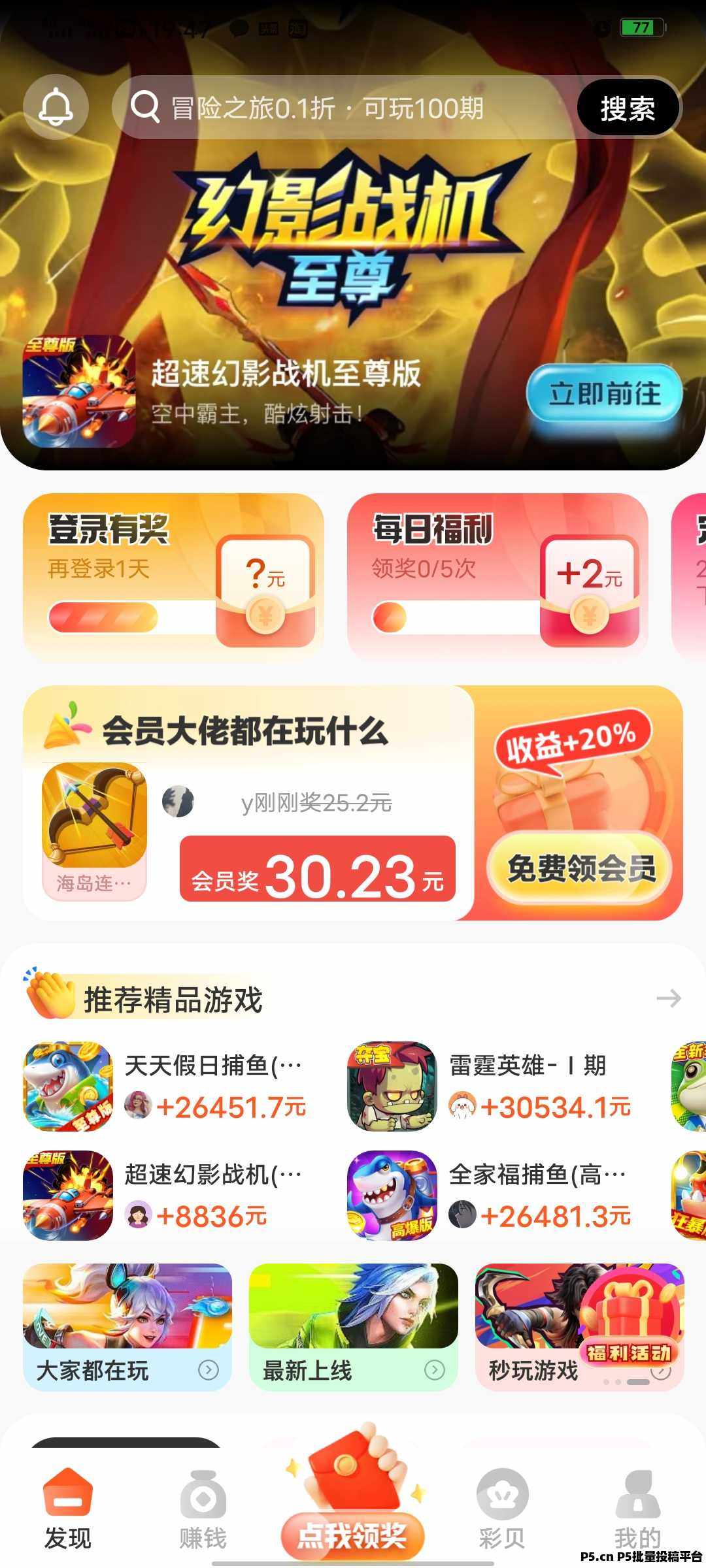
Task: Tap 立即前往 on the banner
Action: [604, 394]
